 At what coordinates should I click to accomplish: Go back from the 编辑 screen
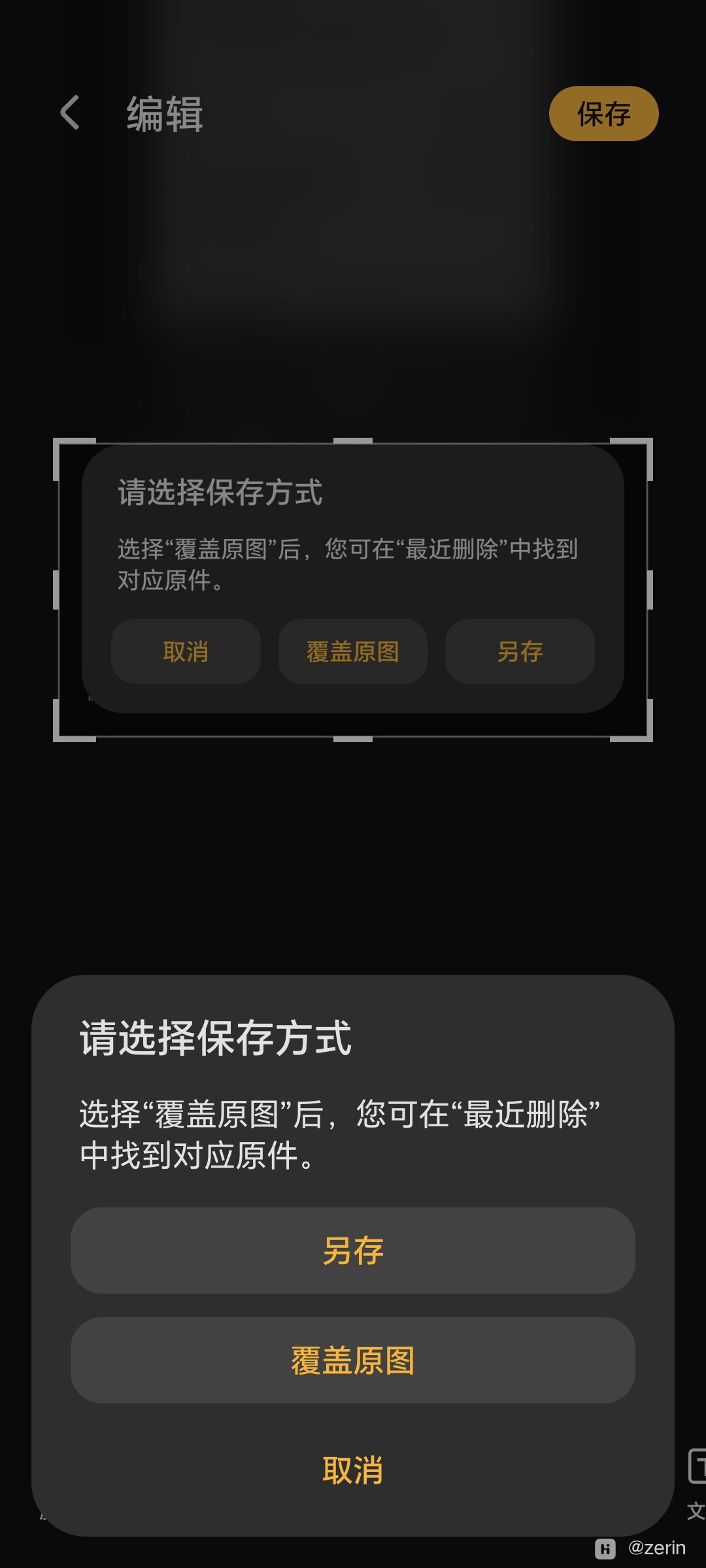point(71,113)
